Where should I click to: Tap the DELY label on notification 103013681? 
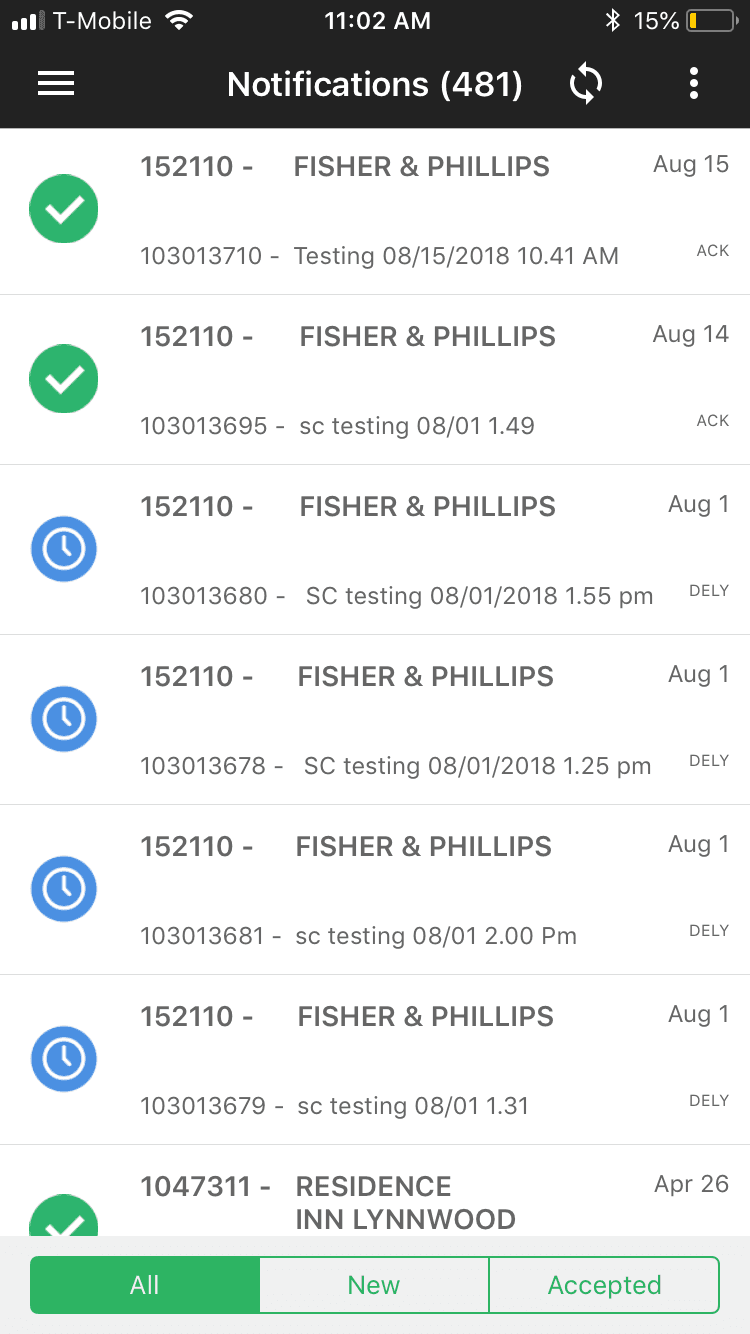coord(709,930)
